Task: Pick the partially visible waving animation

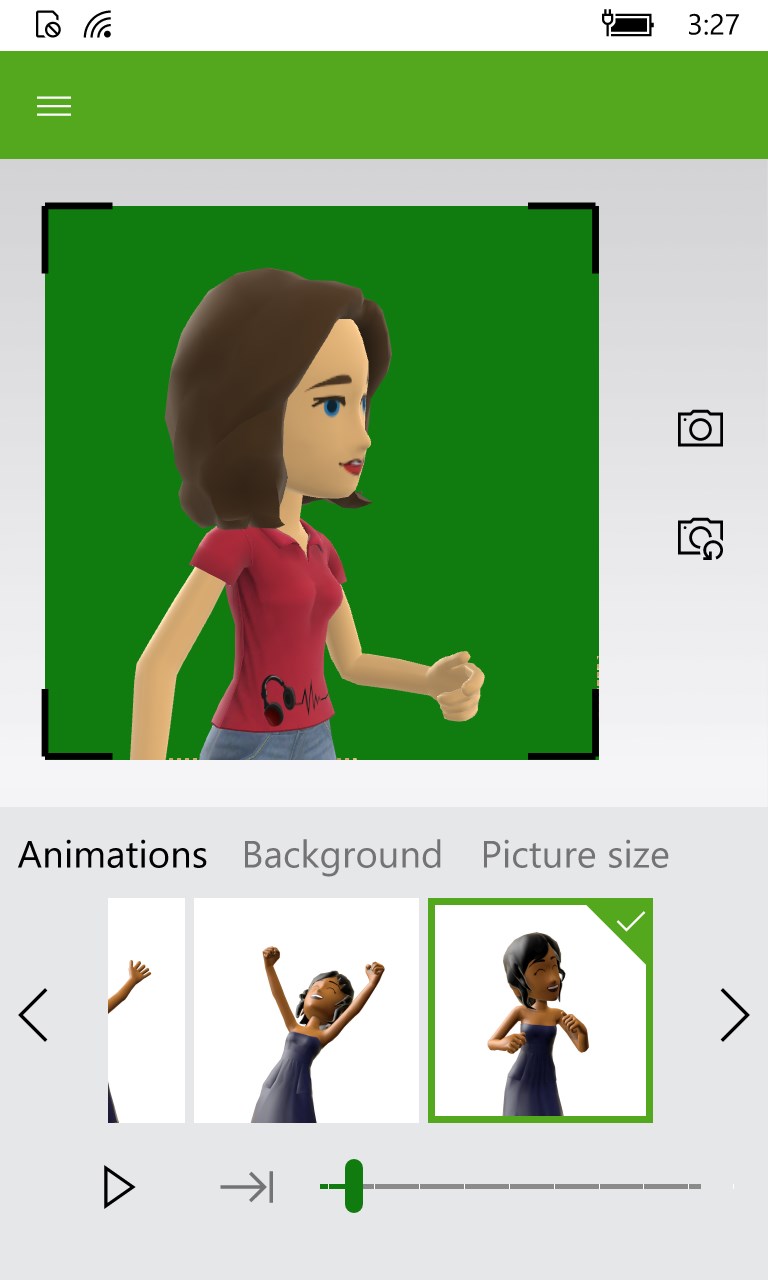Action: pyautogui.click(x=146, y=1010)
